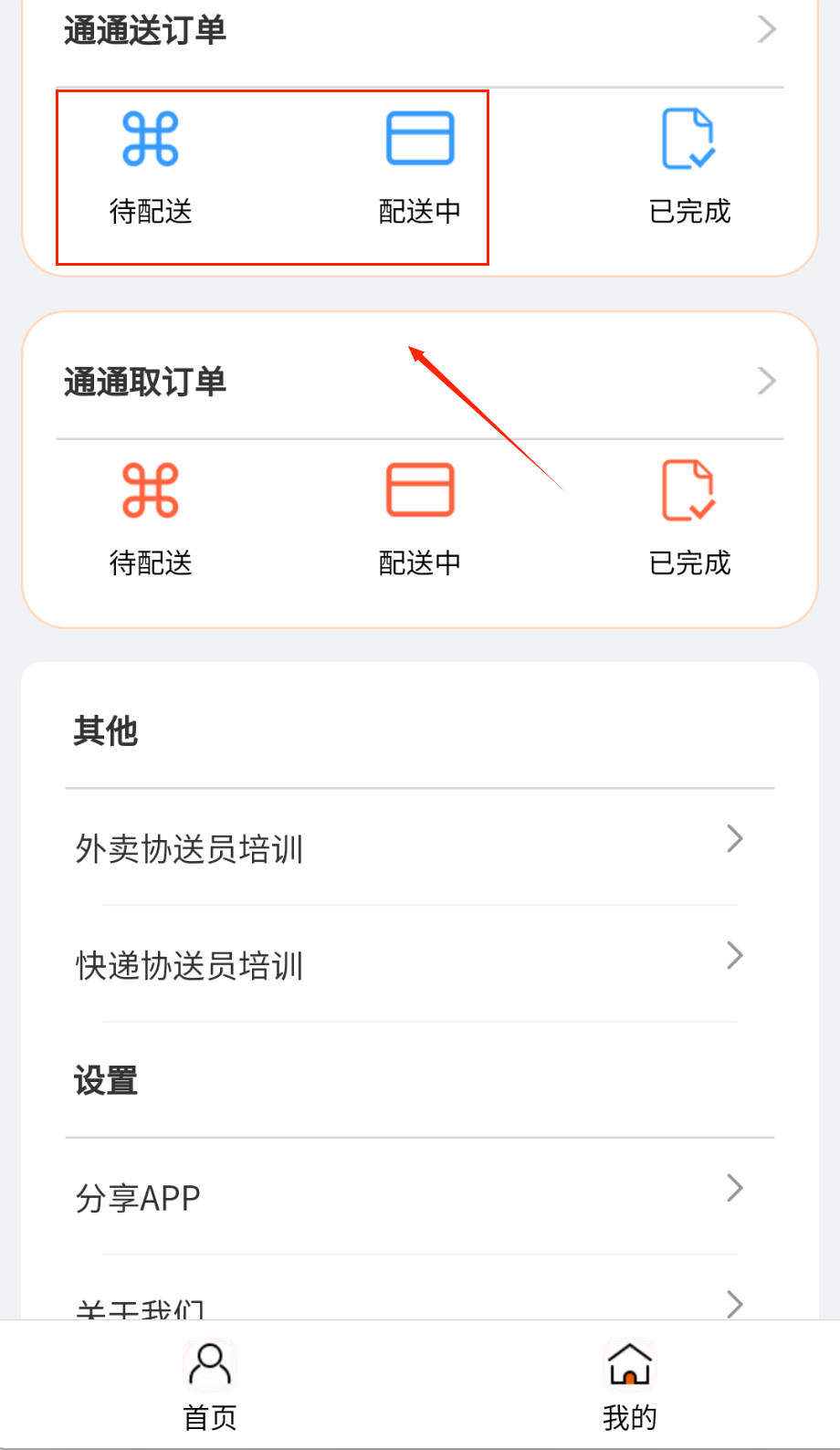Open the 通通送订单 order list
The width and height of the screenshot is (840, 1450).
pos(420,31)
